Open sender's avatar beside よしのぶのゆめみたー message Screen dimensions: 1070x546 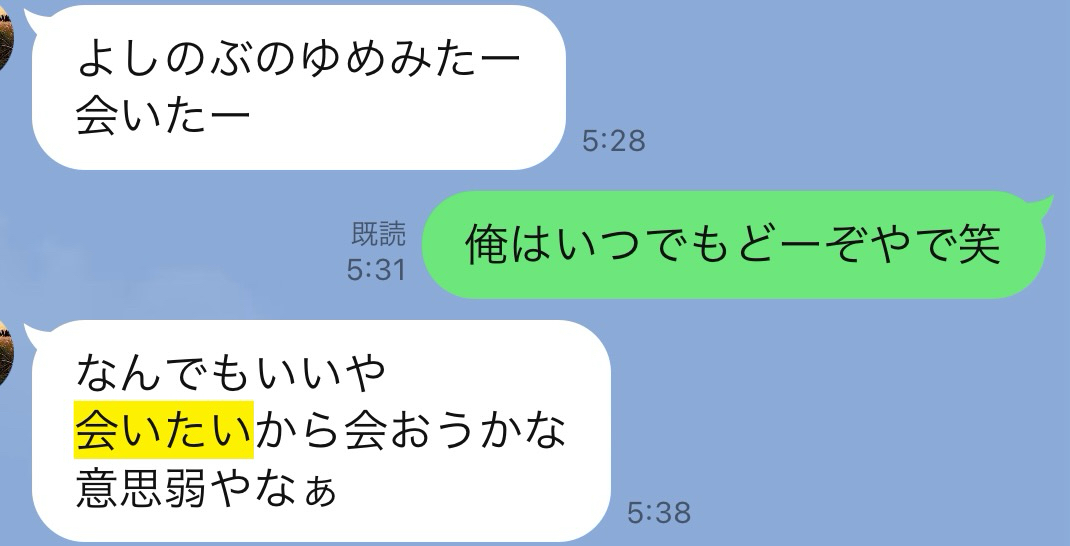point(6,45)
